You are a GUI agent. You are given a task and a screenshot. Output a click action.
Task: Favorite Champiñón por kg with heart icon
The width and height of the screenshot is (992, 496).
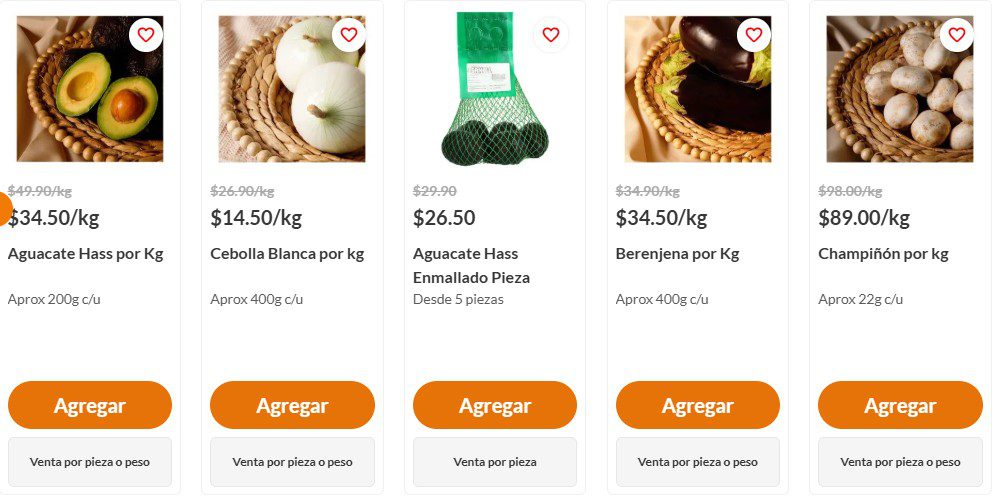click(957, 35)
